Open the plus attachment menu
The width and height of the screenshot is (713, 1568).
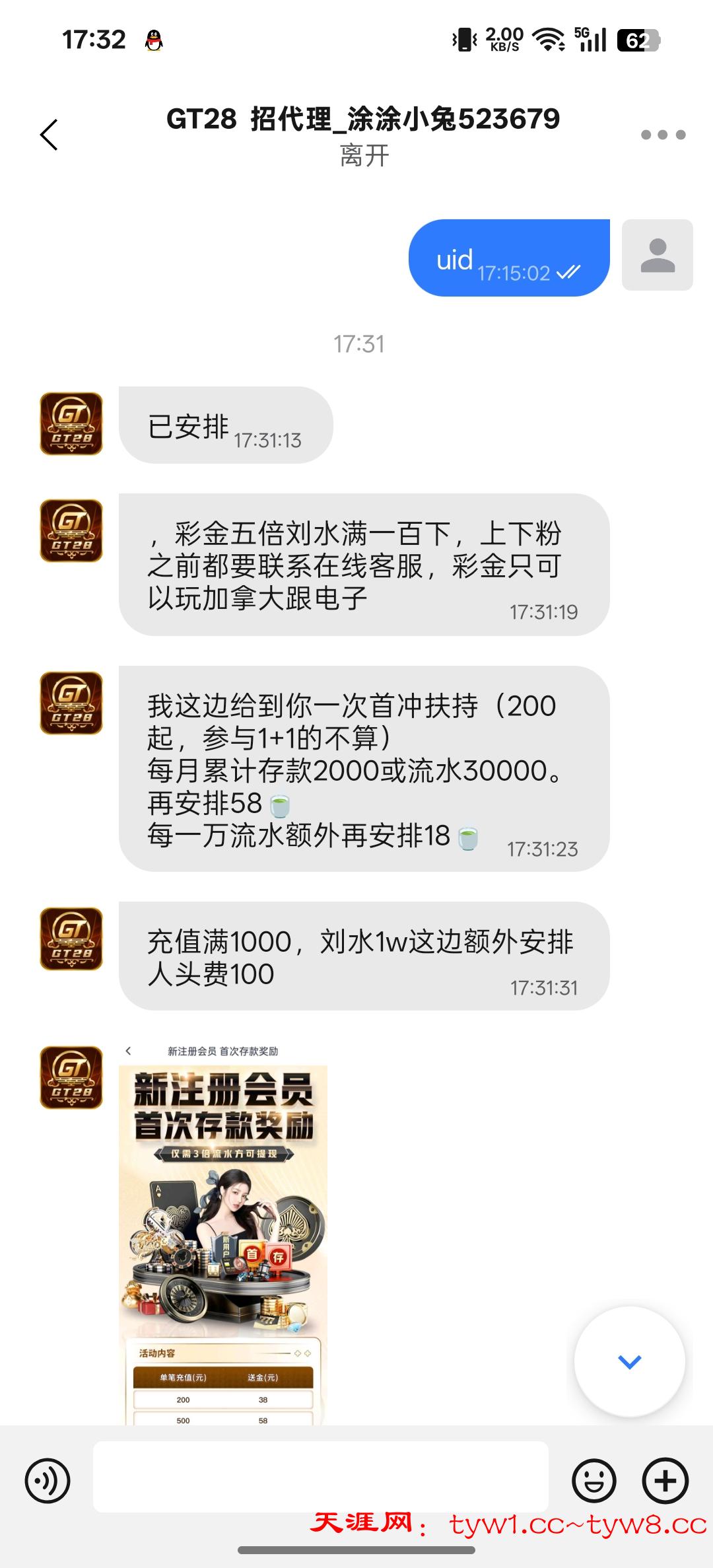point(665,1481)
